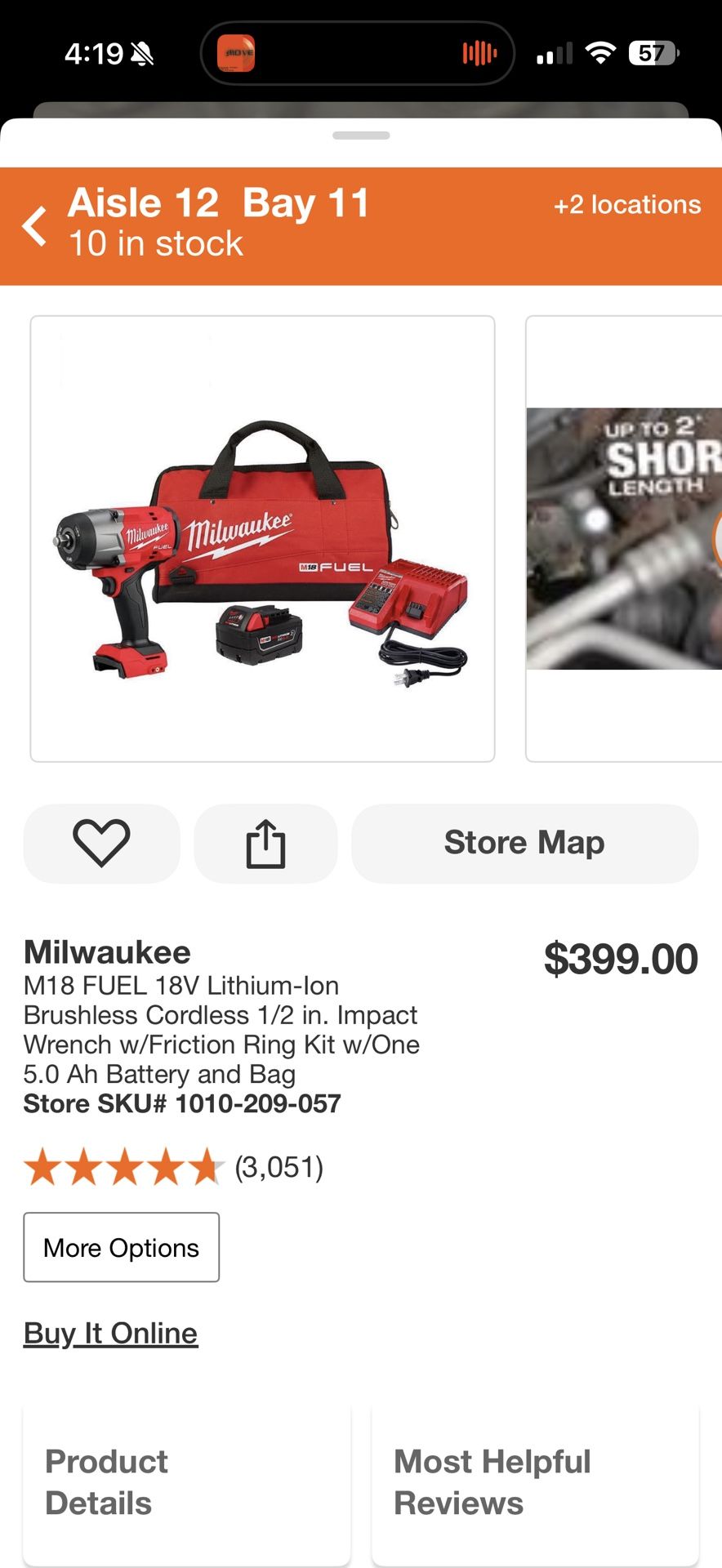Tap More Options
This screenshot has width=722, height=1568.
pyautogui.click(x=121, y=1247)
